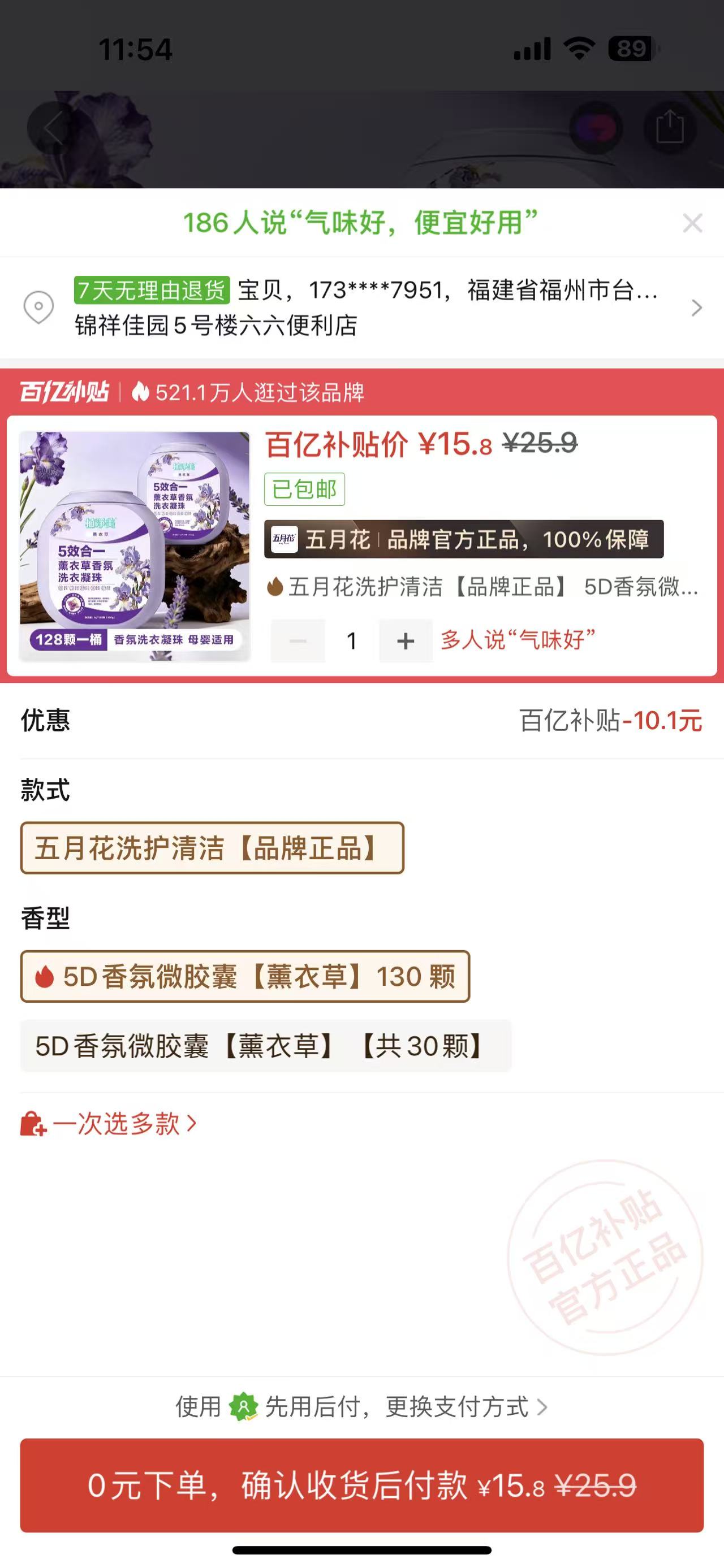Choose 5D香氛微胶囊【薰衣草】130颗 option
This screenshot has width=724, height=1568.
point(245,976)
